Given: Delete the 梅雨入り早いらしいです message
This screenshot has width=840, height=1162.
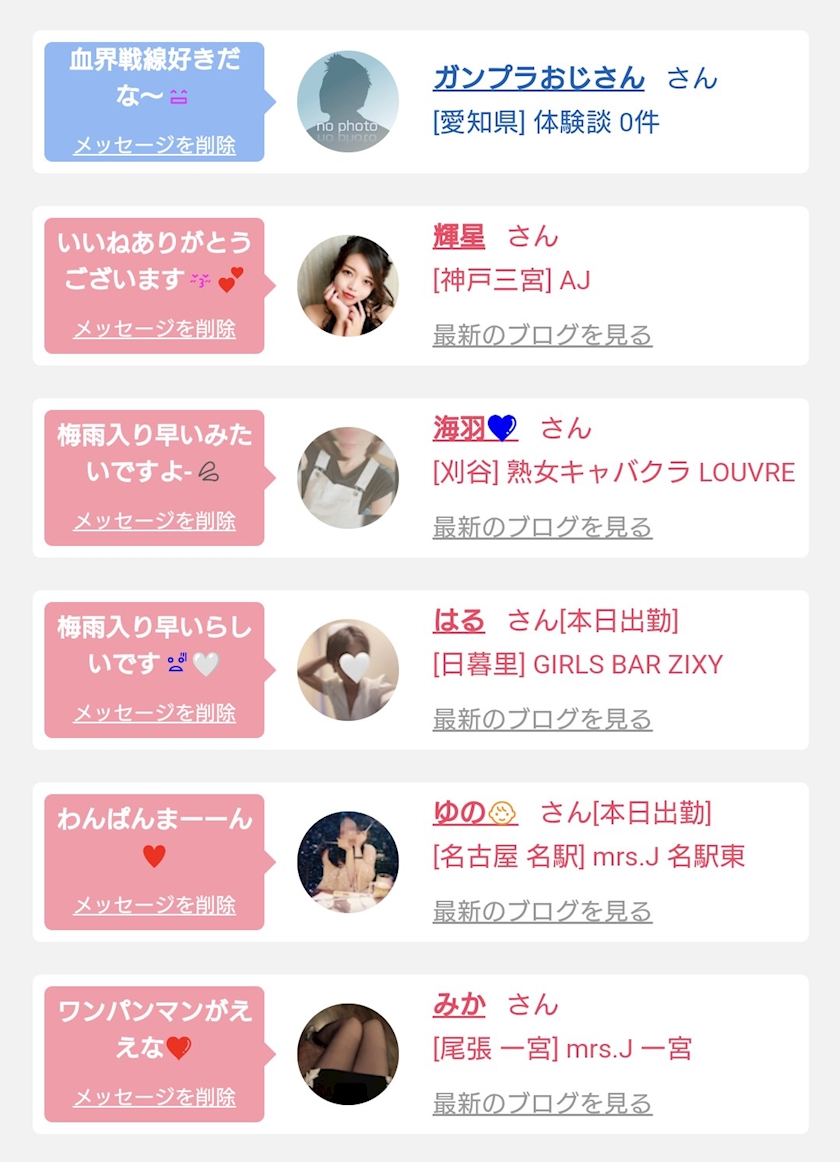Looking at the screenshot, I should pos(154,712).
